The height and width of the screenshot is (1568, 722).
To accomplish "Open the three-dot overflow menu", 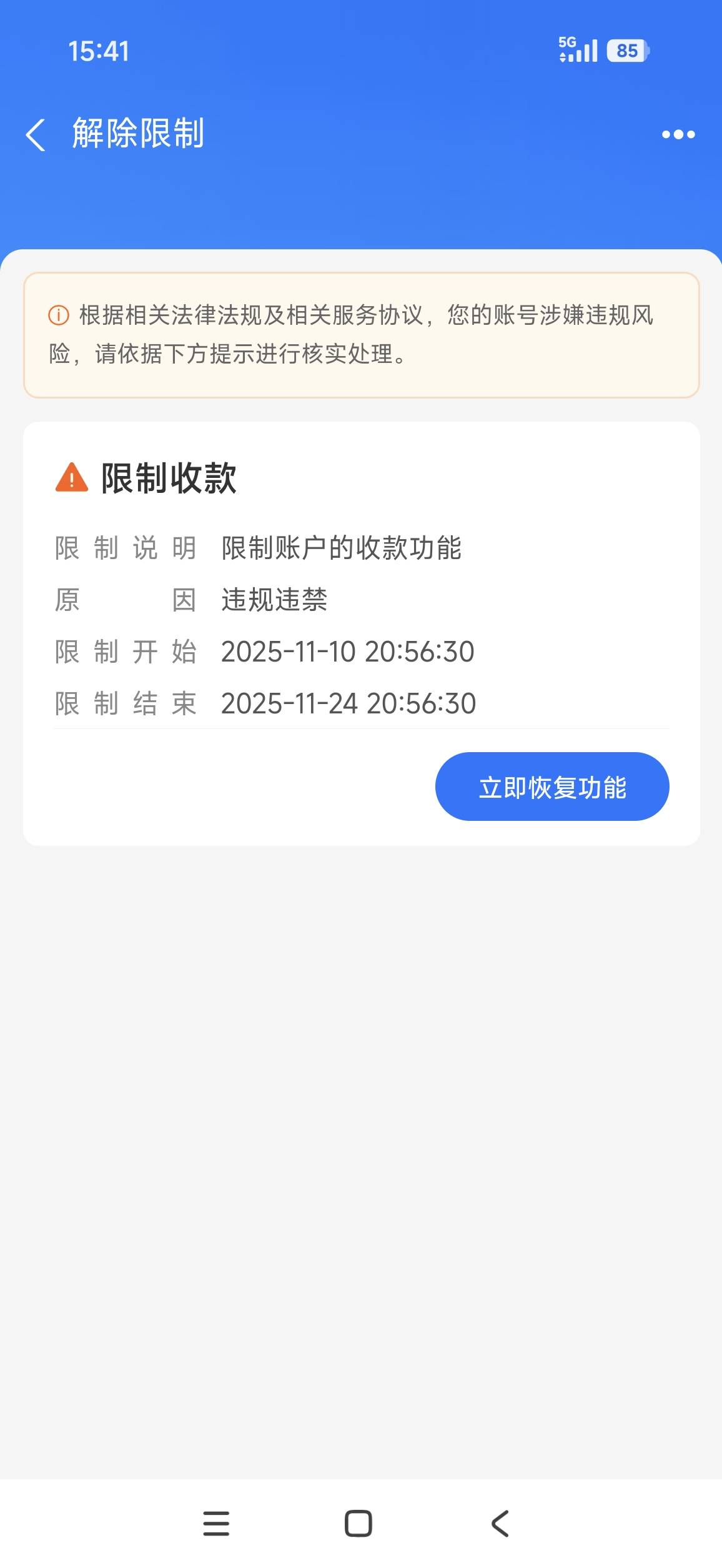I will 678,134.
